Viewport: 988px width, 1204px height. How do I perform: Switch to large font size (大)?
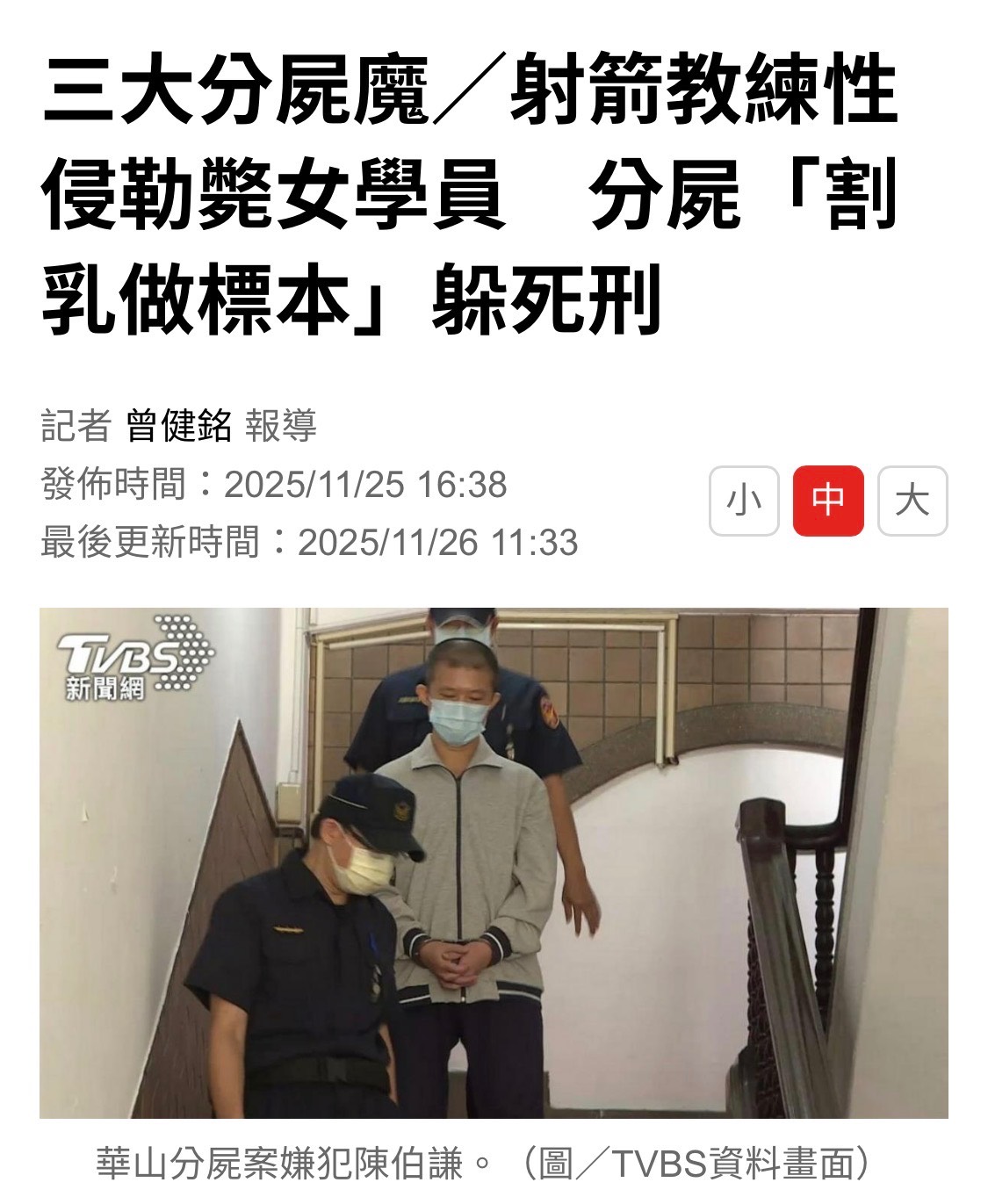tap(912, 501)
